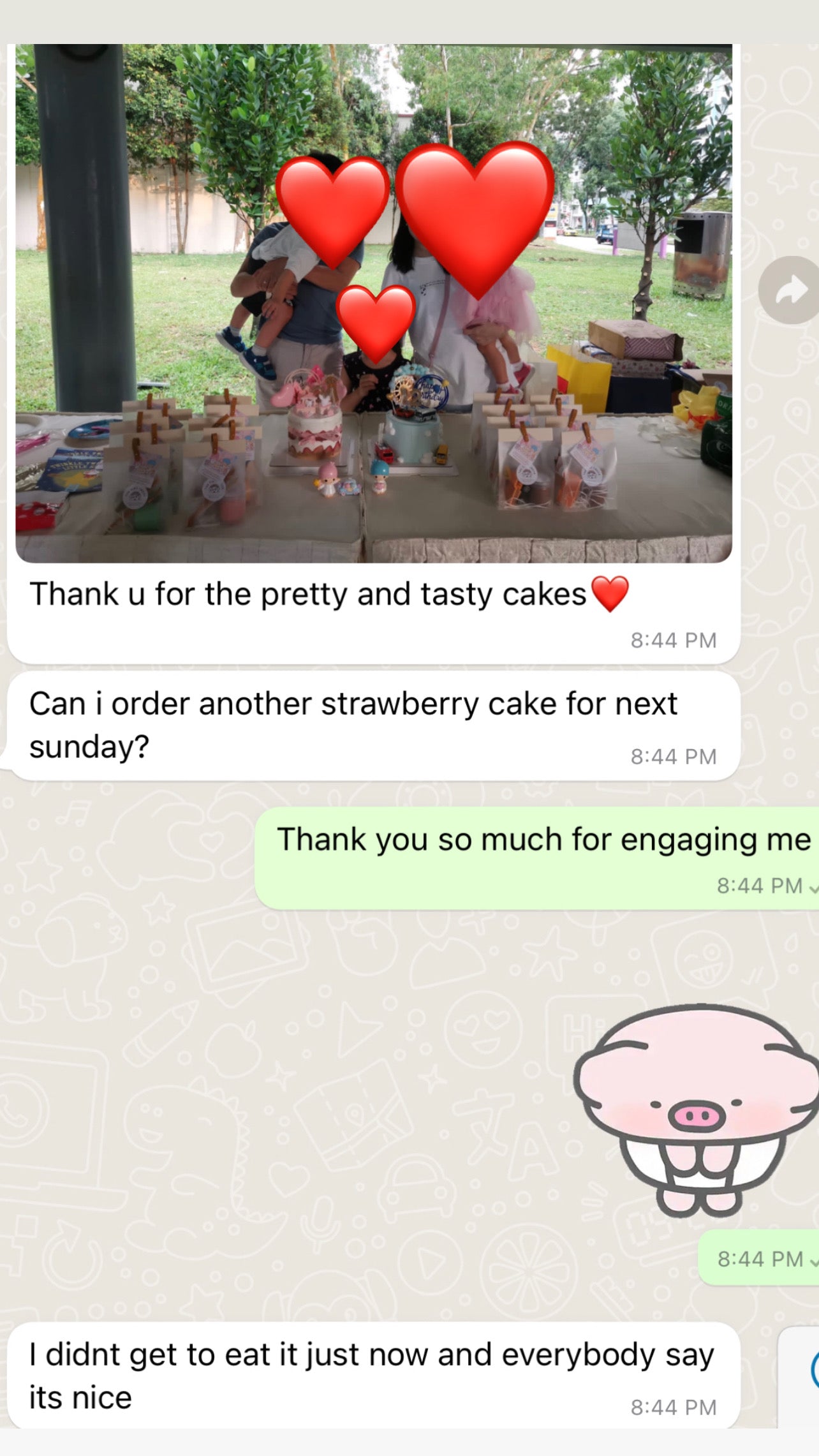Open the birthday party photo message

click(x=373, y=303)
